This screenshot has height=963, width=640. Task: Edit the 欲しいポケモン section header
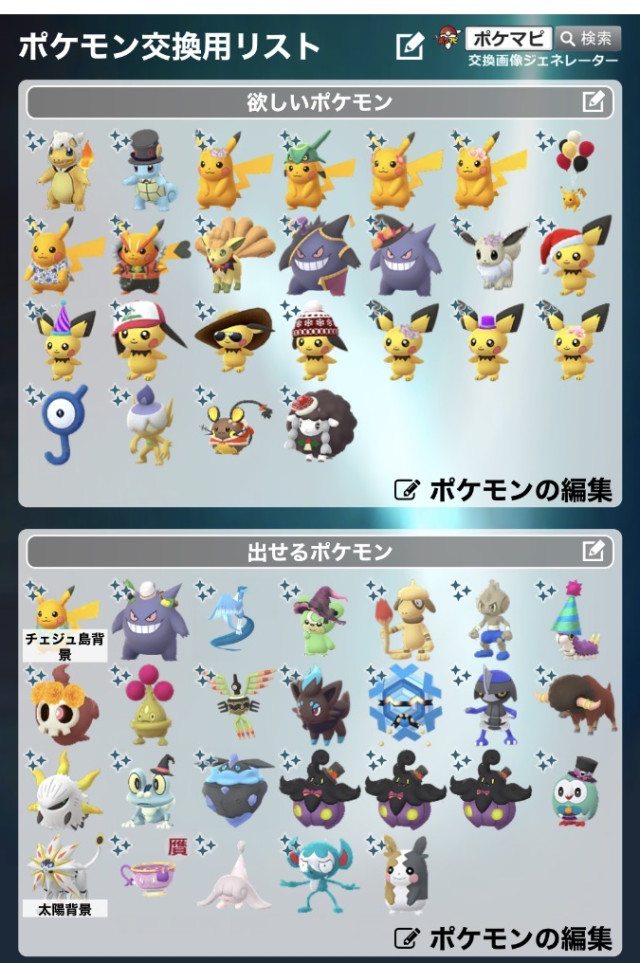pyautogui.click(x=593, y=101)
